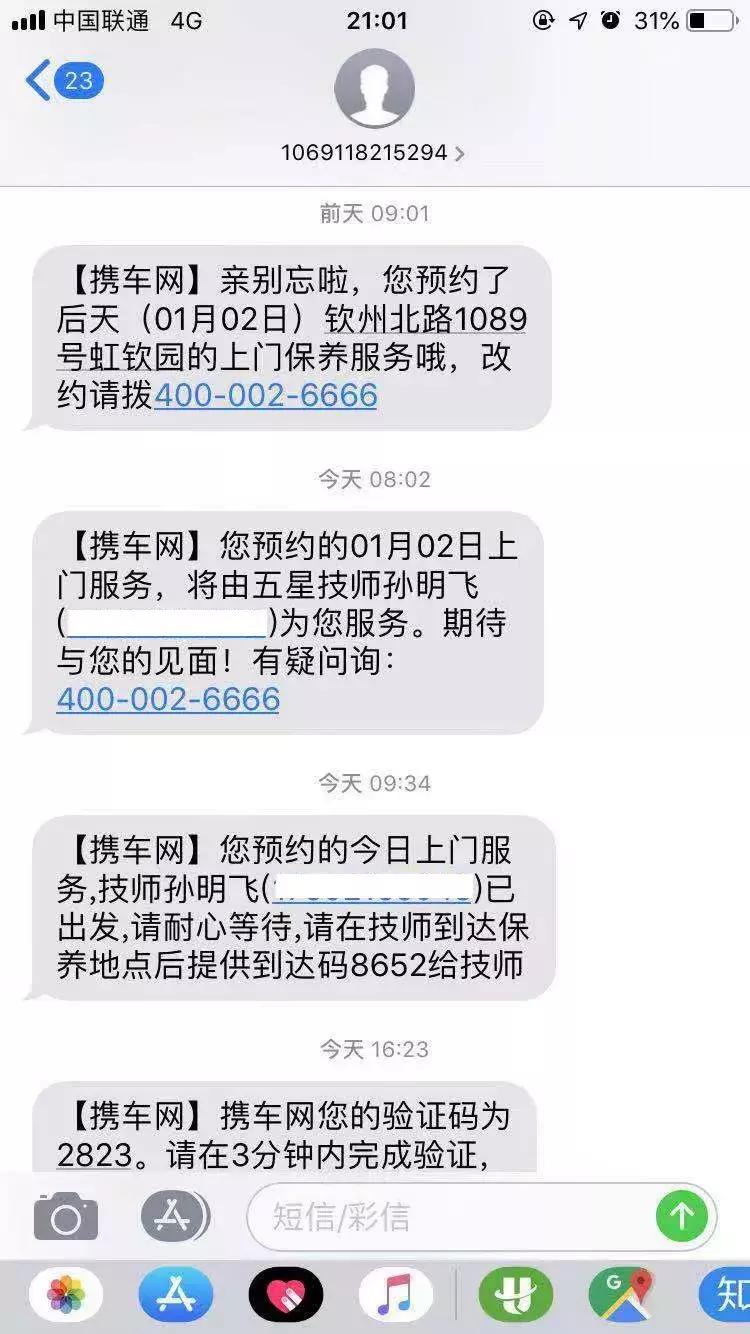This screenshot has width=750, height=1334.
Task: Tap the contact avatar at the top
Action: pos(375,88)
